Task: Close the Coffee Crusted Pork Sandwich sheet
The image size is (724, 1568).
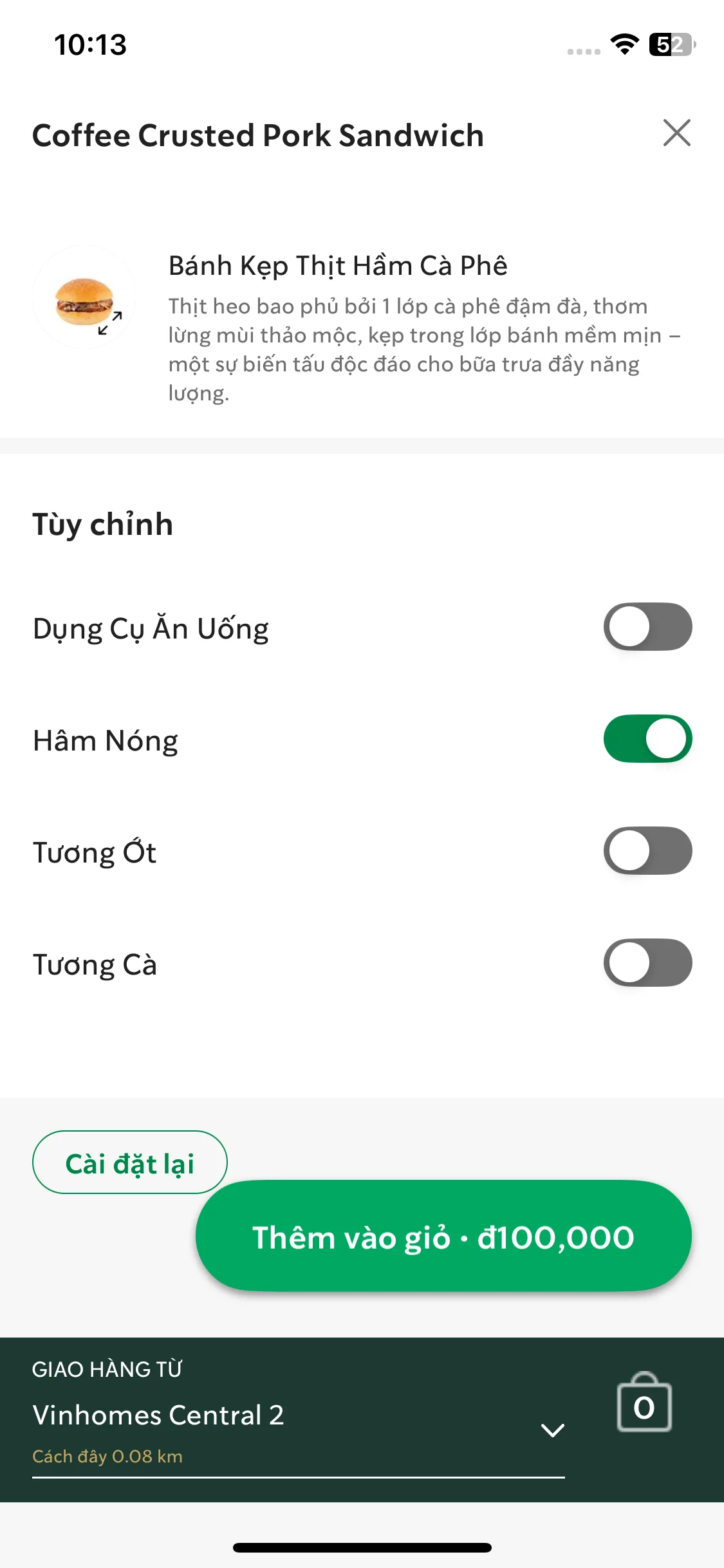Action: pyautogui.click(x=676, y=133)
